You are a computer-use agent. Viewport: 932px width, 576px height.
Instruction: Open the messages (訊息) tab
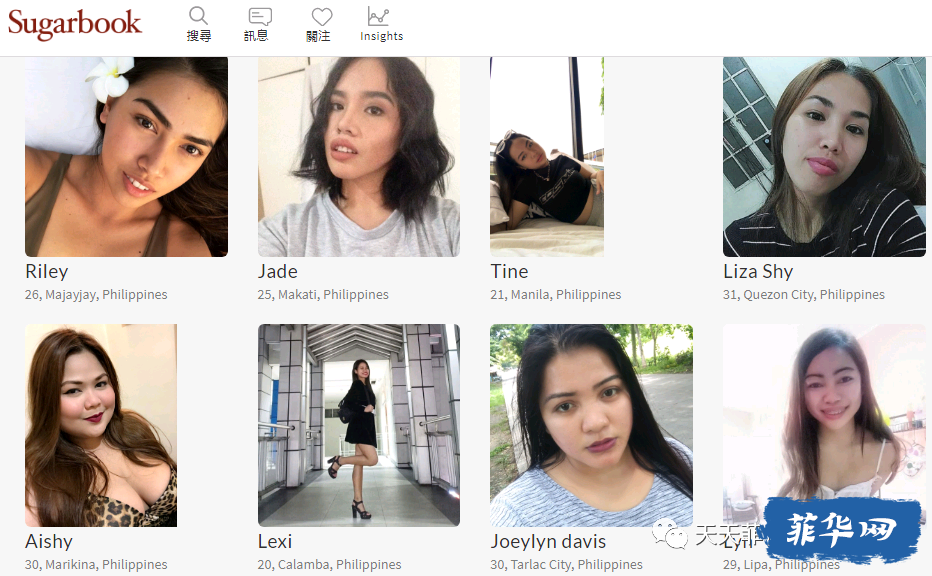pos(259,24)
